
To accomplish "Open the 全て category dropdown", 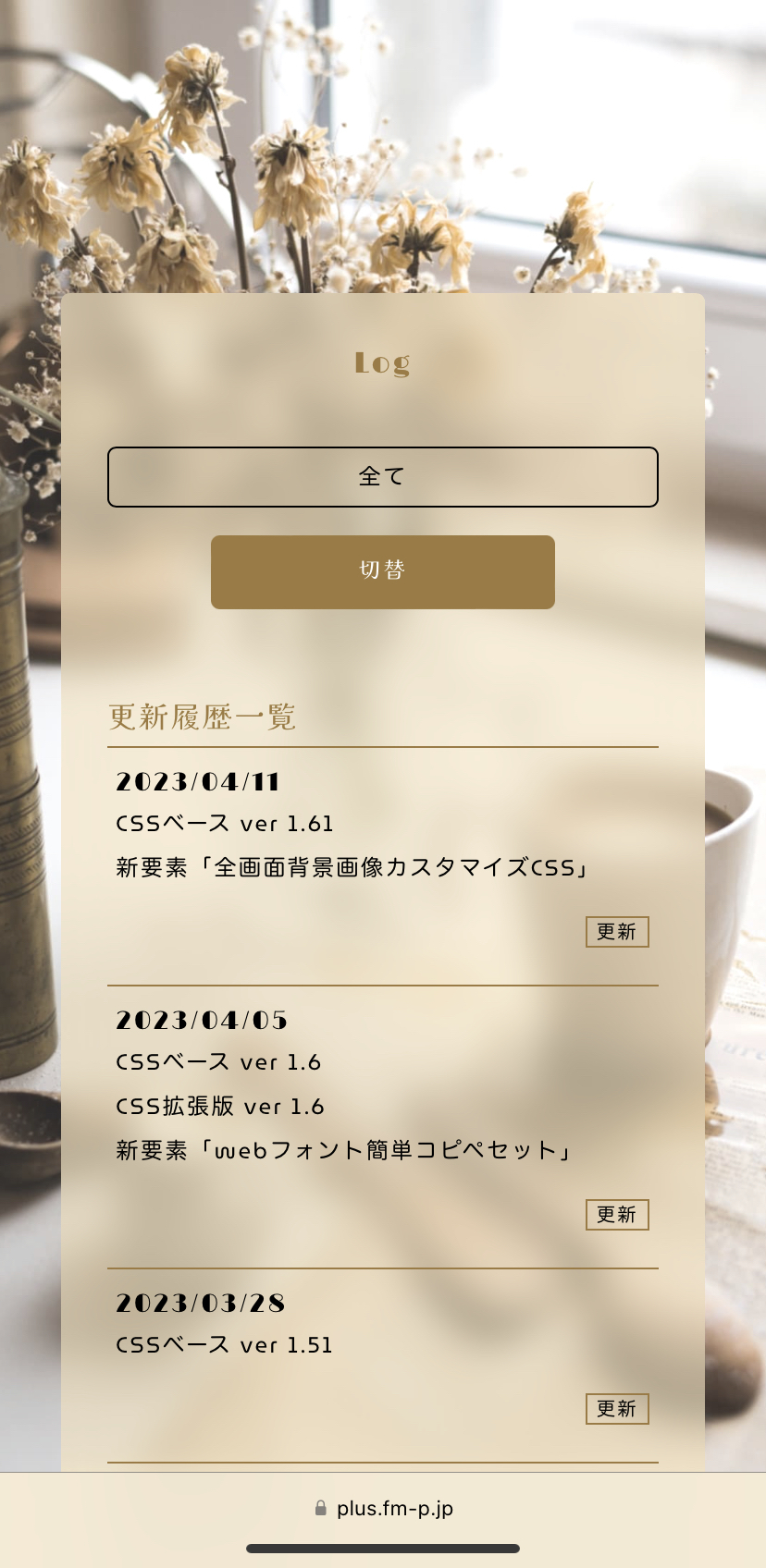I will coord(383,477).
